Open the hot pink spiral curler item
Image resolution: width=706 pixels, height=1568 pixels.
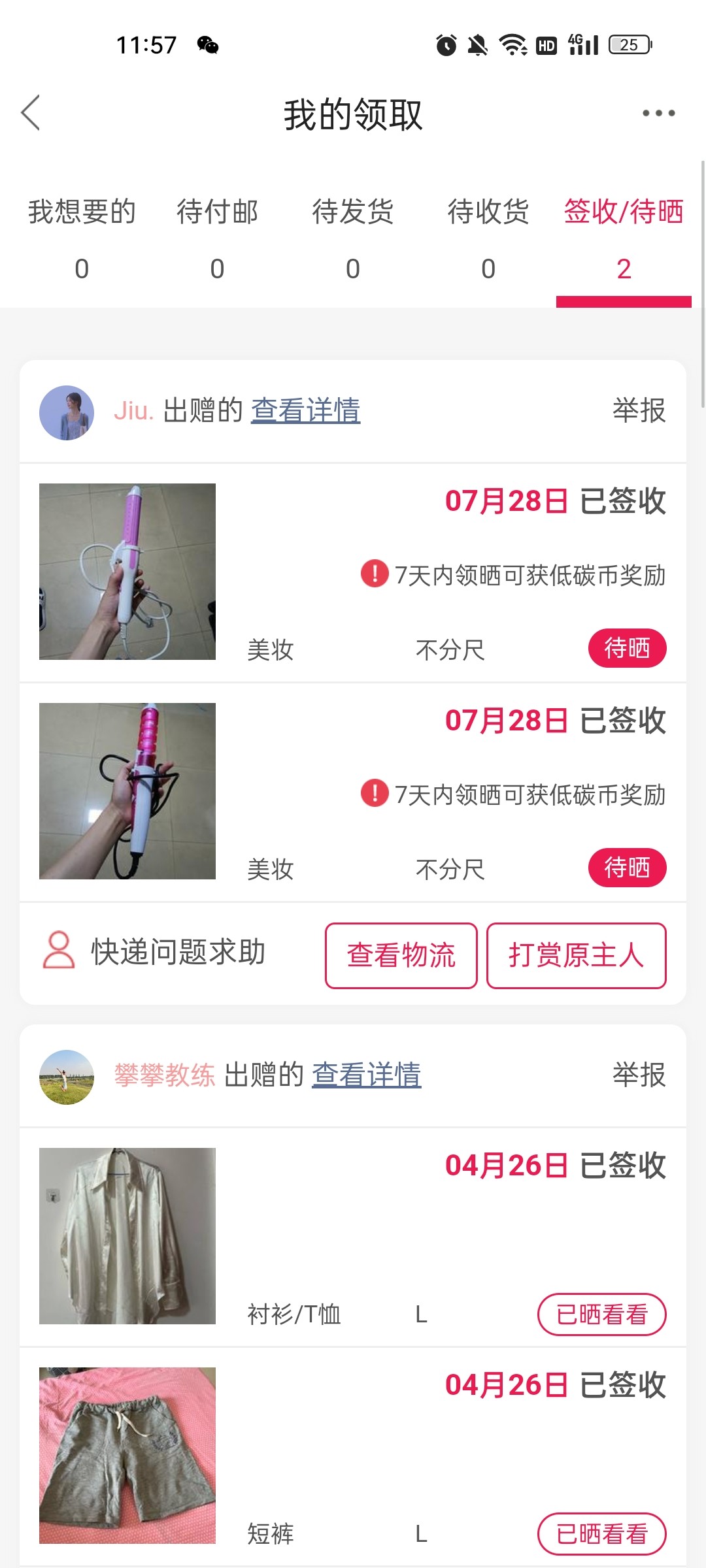[127, 791]
